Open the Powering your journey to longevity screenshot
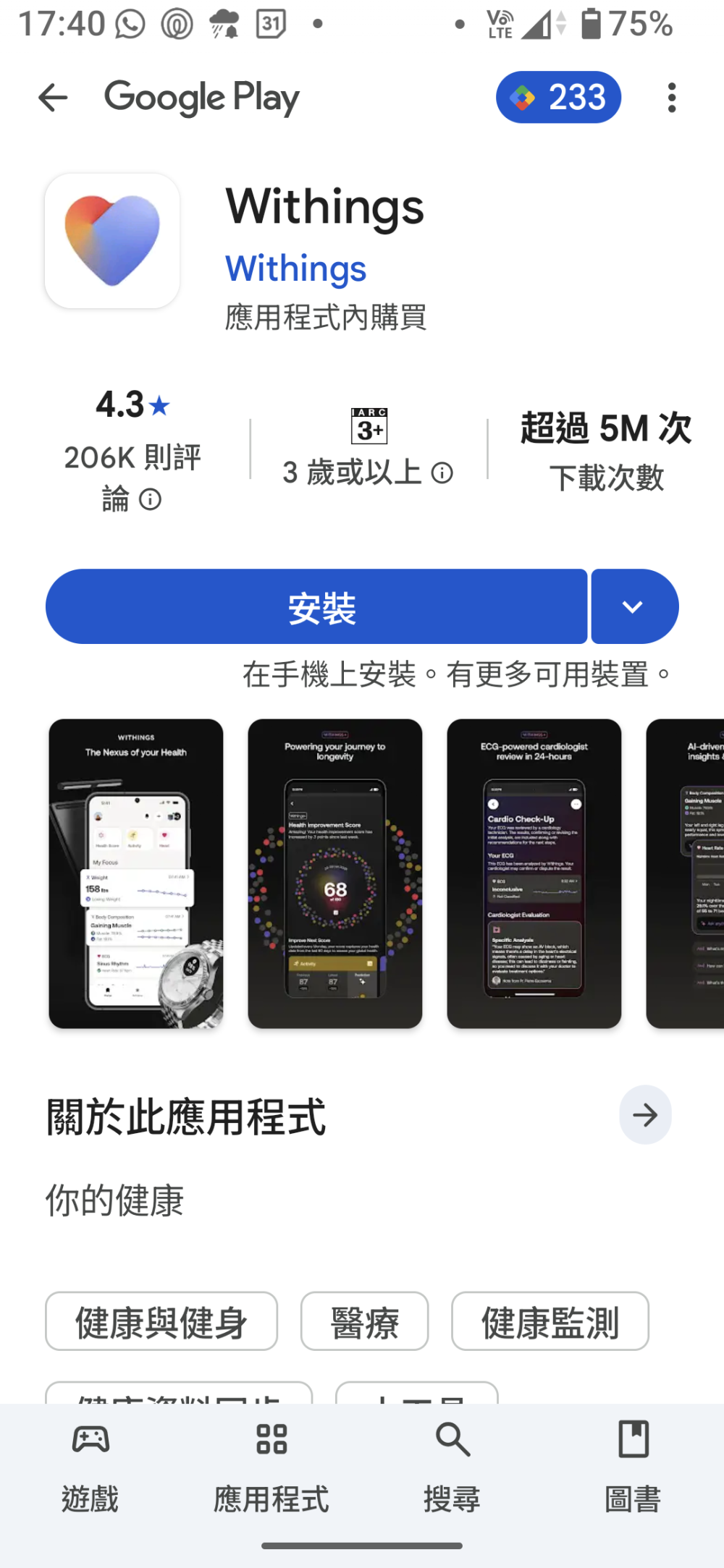Image resolution: width=724 pixels, height=1568 pixels. pyautogui.click(x=334, y=873)
